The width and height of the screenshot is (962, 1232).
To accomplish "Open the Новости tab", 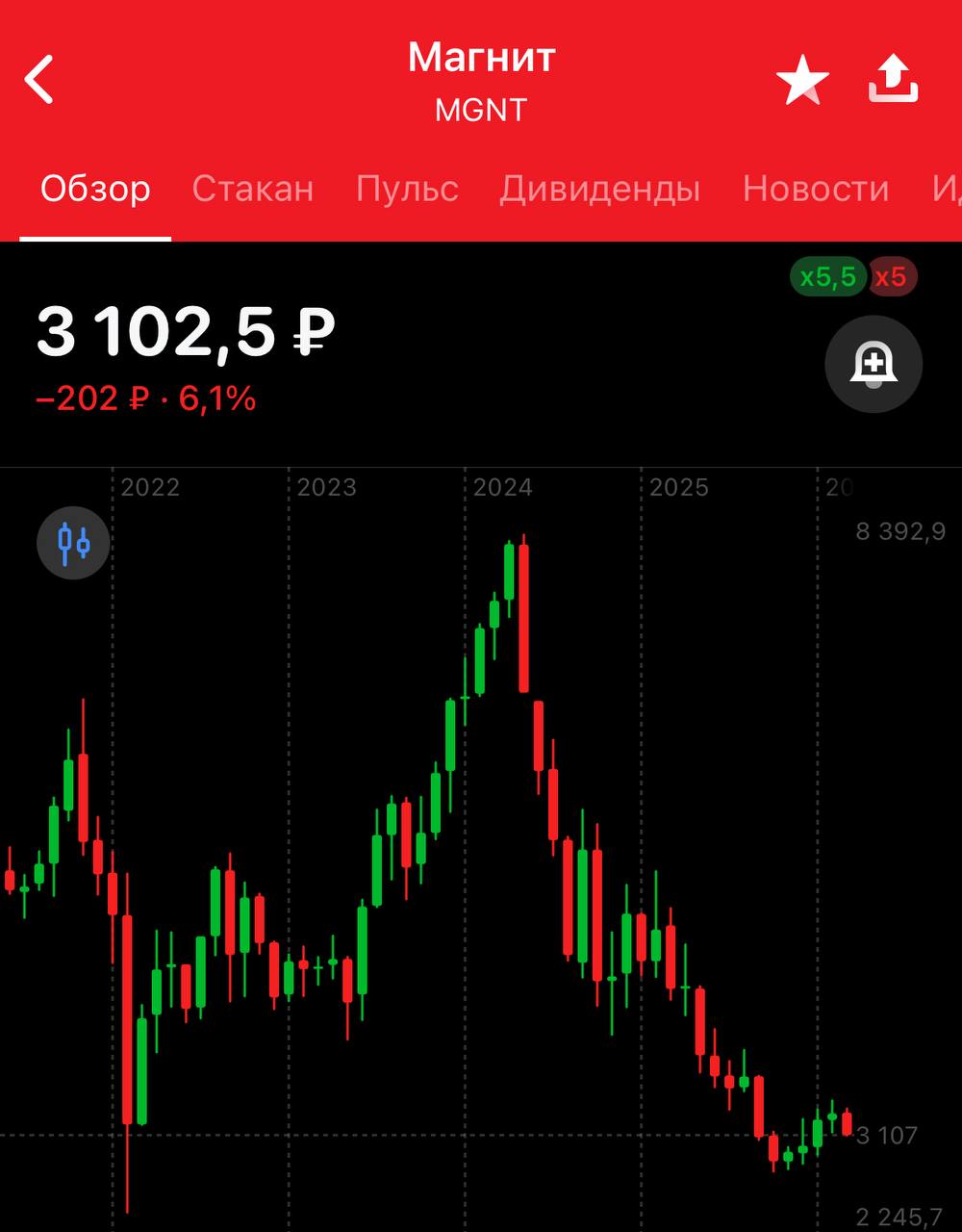I will tap(816, 189).
